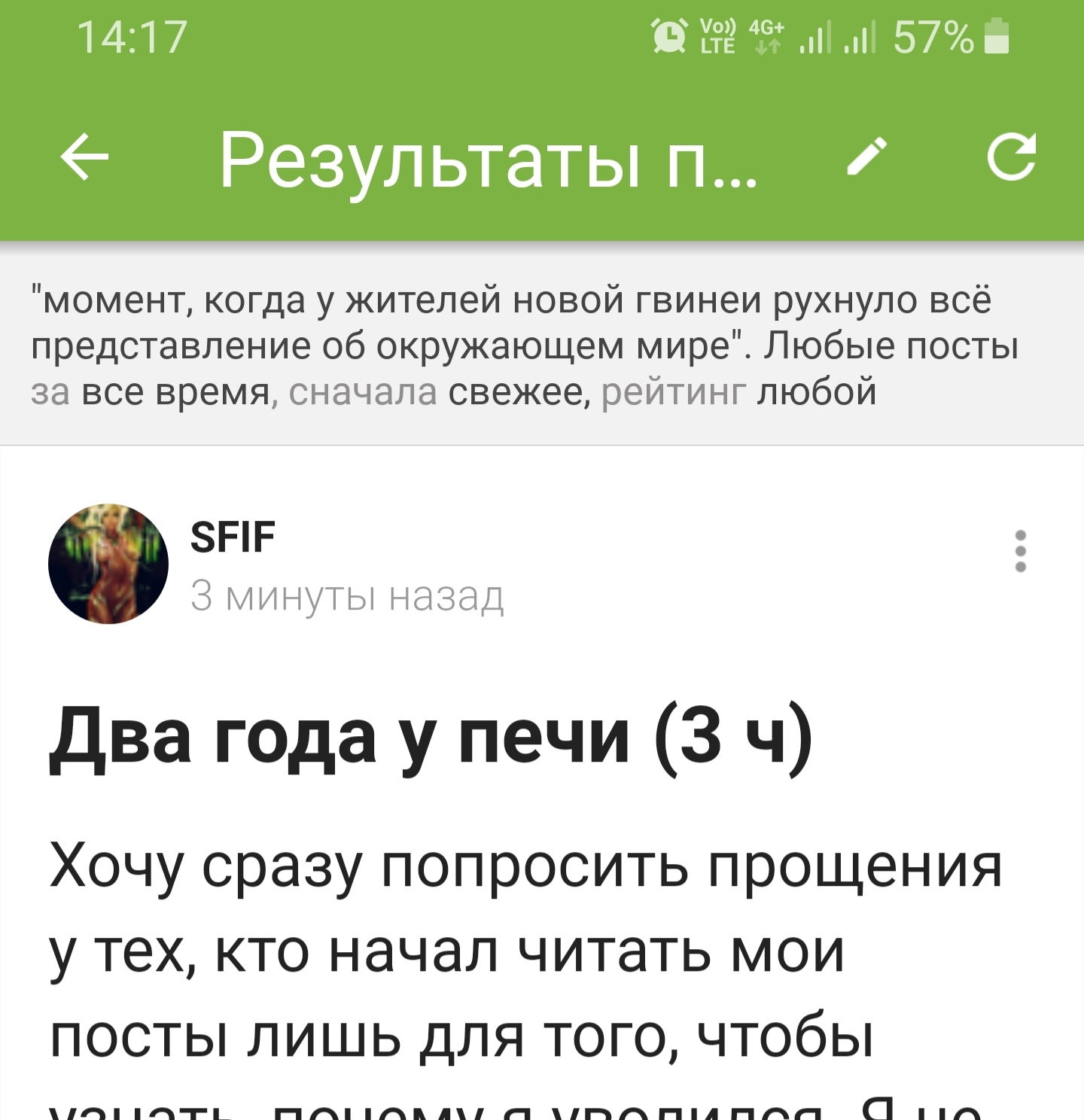Change the "любой" rating filter
The height and width of the screenshot is (1120, 1084).
click(x=816, y=392)
